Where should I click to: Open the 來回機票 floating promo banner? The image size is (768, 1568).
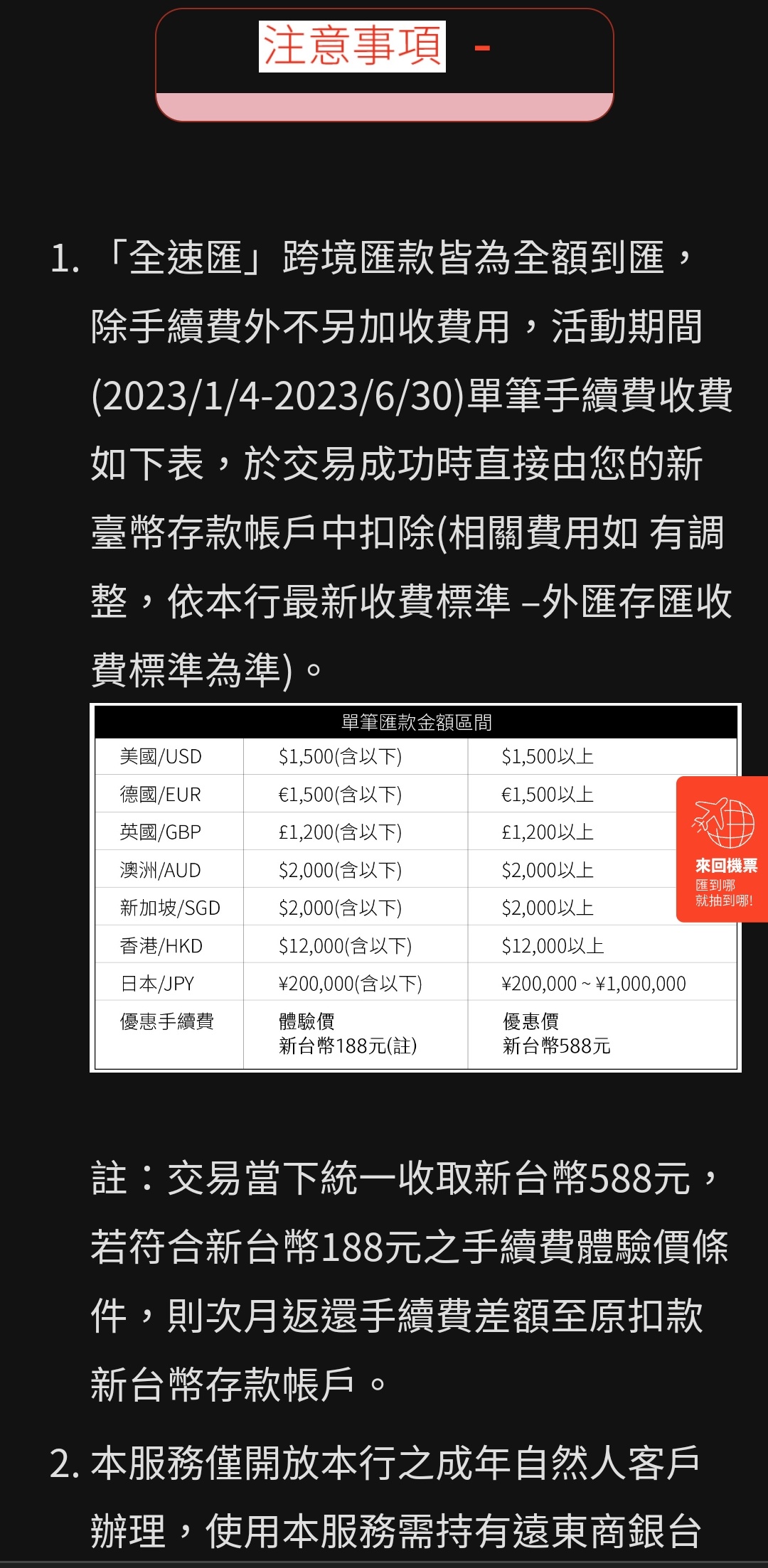click(x=722, y=849)
